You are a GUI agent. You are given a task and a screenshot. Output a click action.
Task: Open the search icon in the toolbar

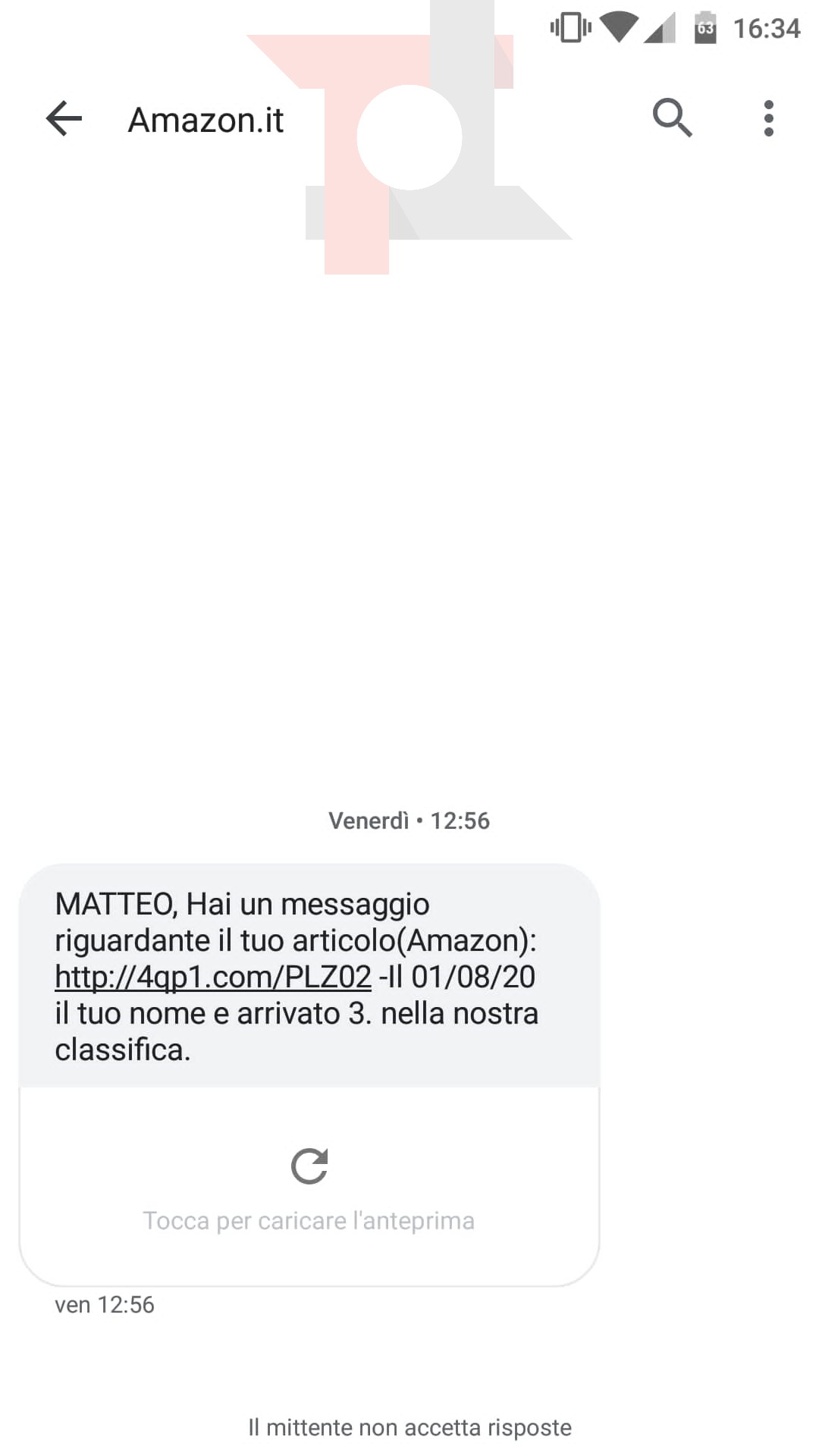(672, 118)
